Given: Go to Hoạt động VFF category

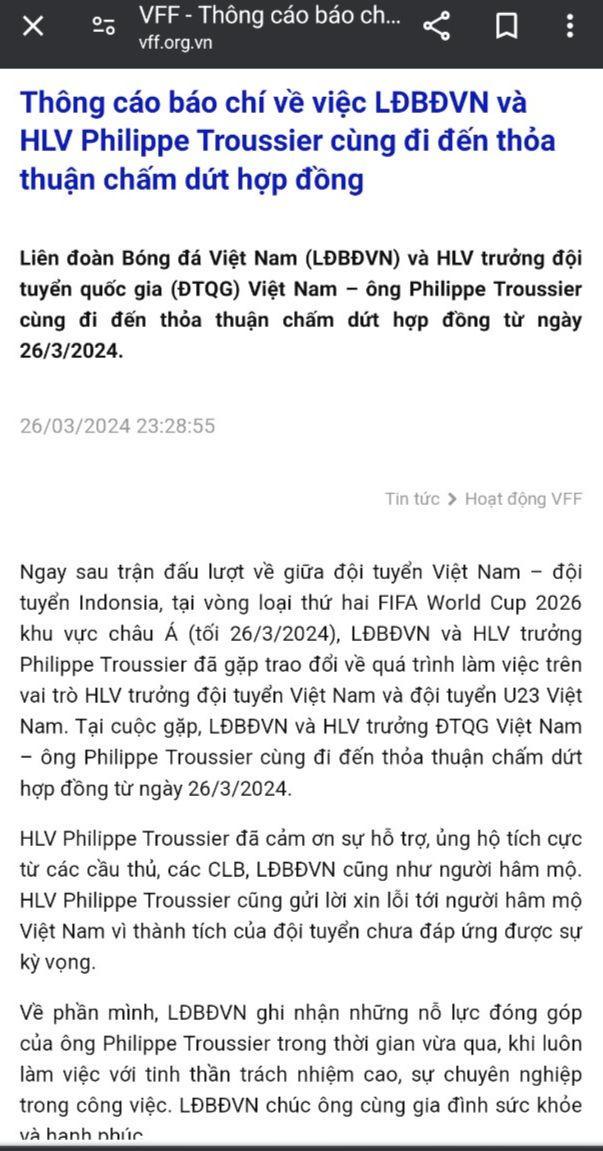Looking at the screenshot, I should pyautogui.click(x=522, y=499).
